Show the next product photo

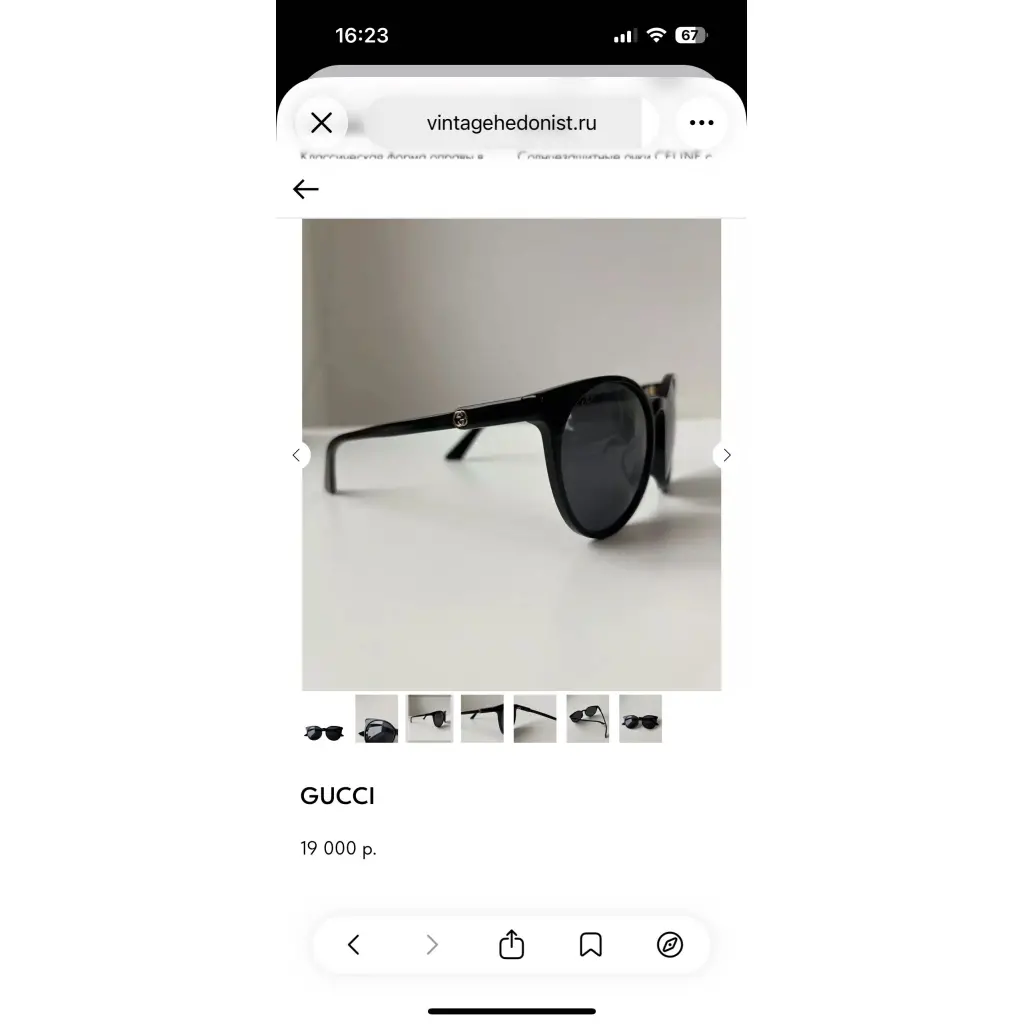(727, 455)
